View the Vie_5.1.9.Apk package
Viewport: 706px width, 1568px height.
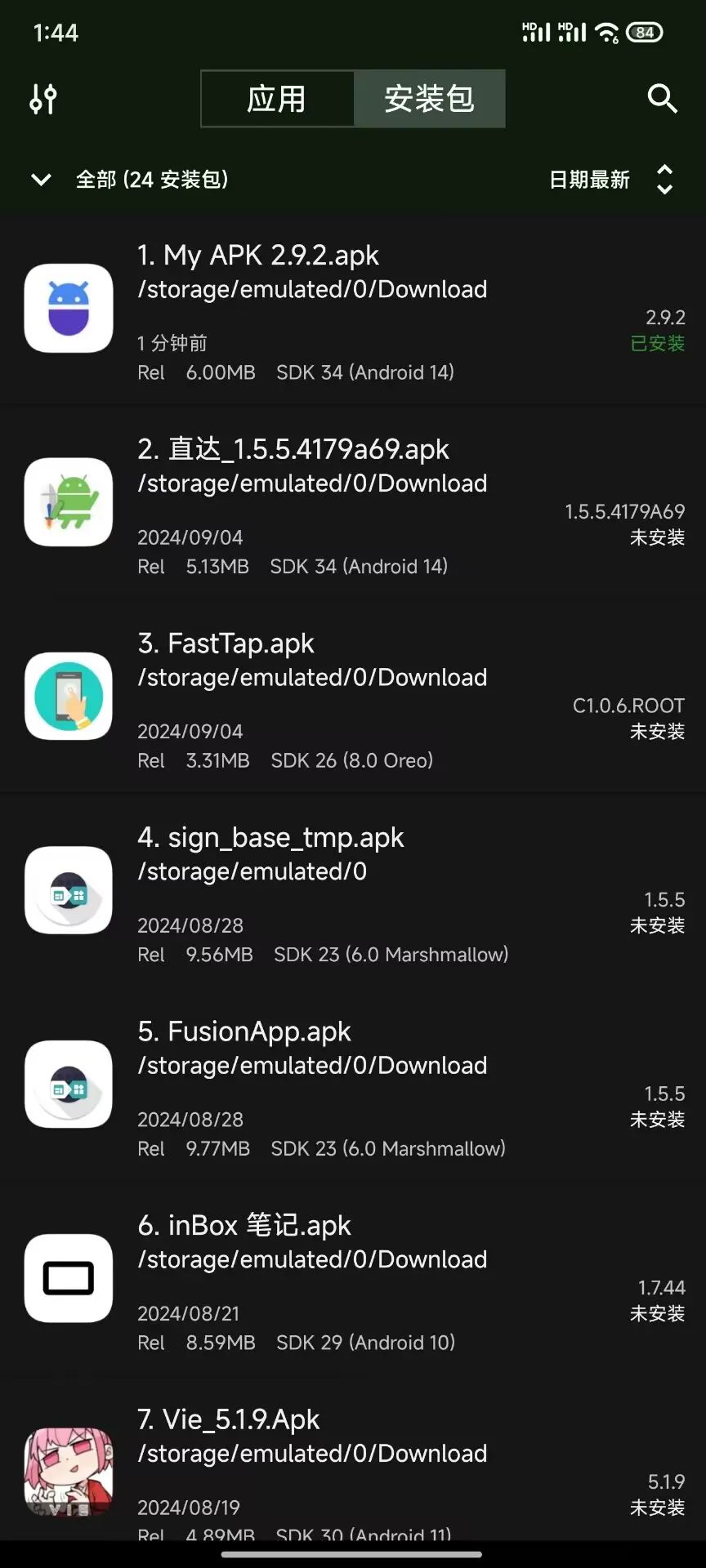[x=353, y=1470]
